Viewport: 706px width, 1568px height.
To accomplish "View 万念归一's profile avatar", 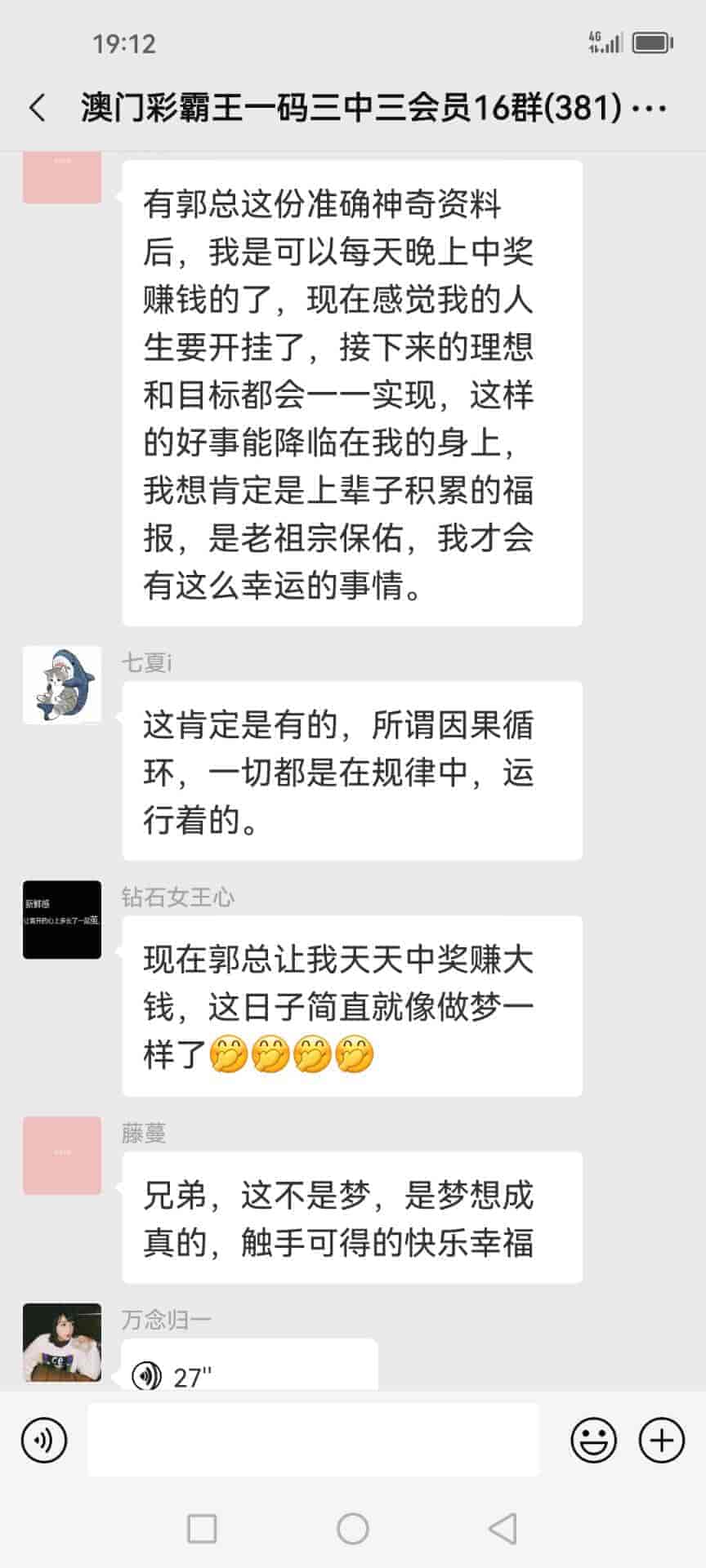I will (62, 1343).
